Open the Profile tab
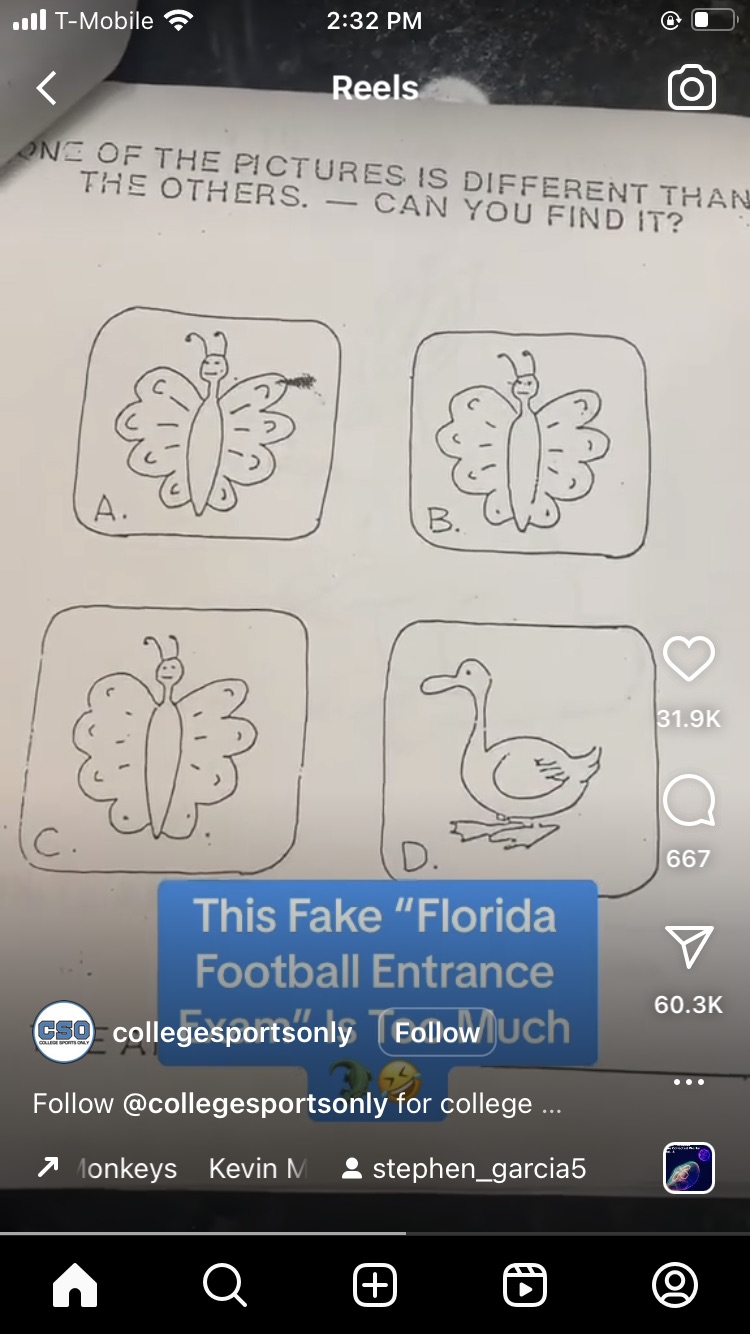Image resolution: width=750 pixels, height=1334 pixels. [x=675, y=1285]
